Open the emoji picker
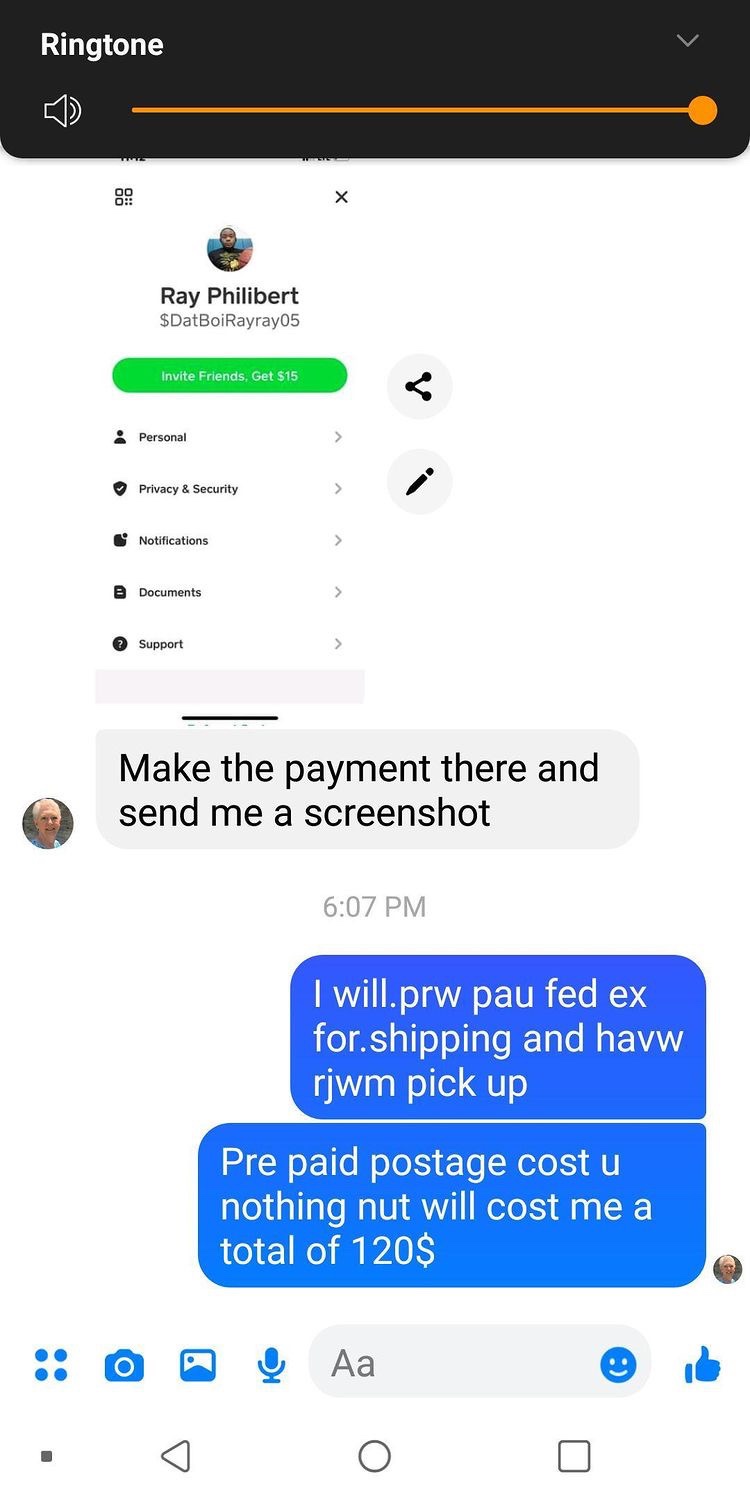 [x=618, y=1365]
